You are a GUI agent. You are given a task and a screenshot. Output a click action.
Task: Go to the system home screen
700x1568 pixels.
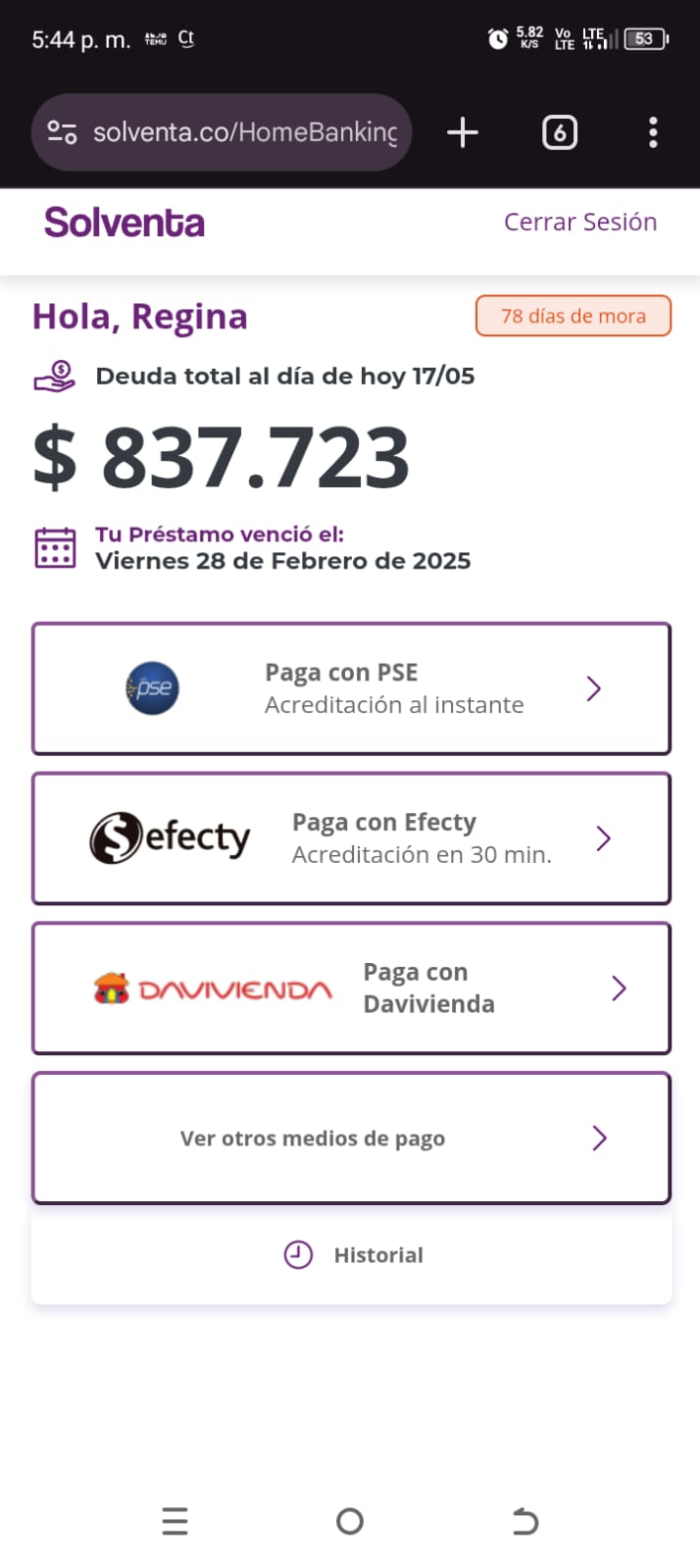tap(350, 1521)
